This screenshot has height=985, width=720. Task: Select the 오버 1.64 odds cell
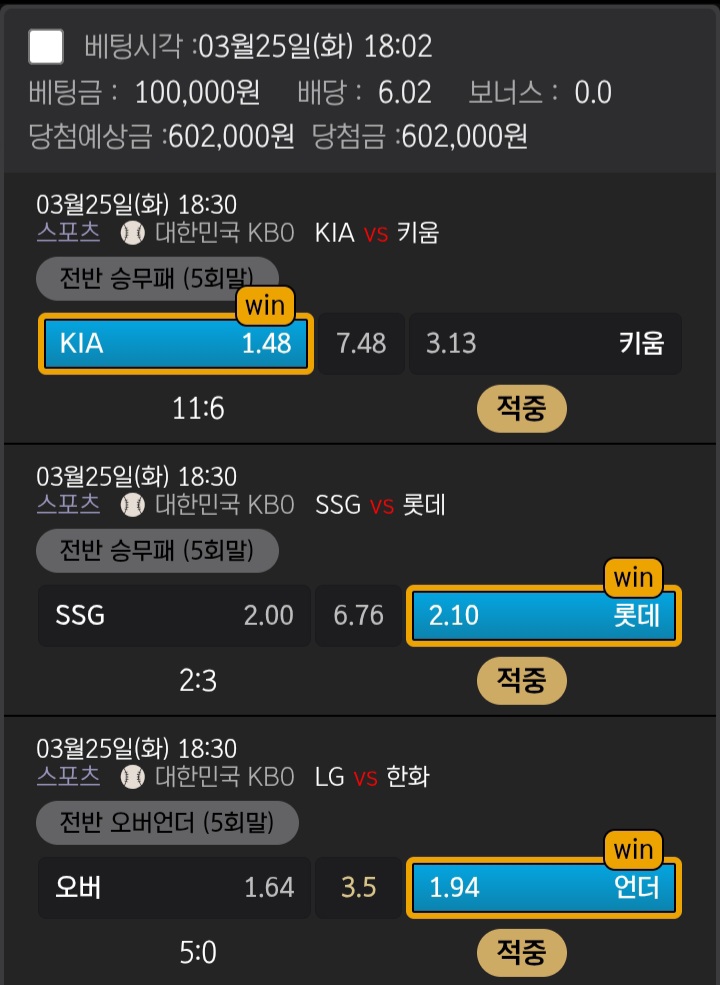174,887
